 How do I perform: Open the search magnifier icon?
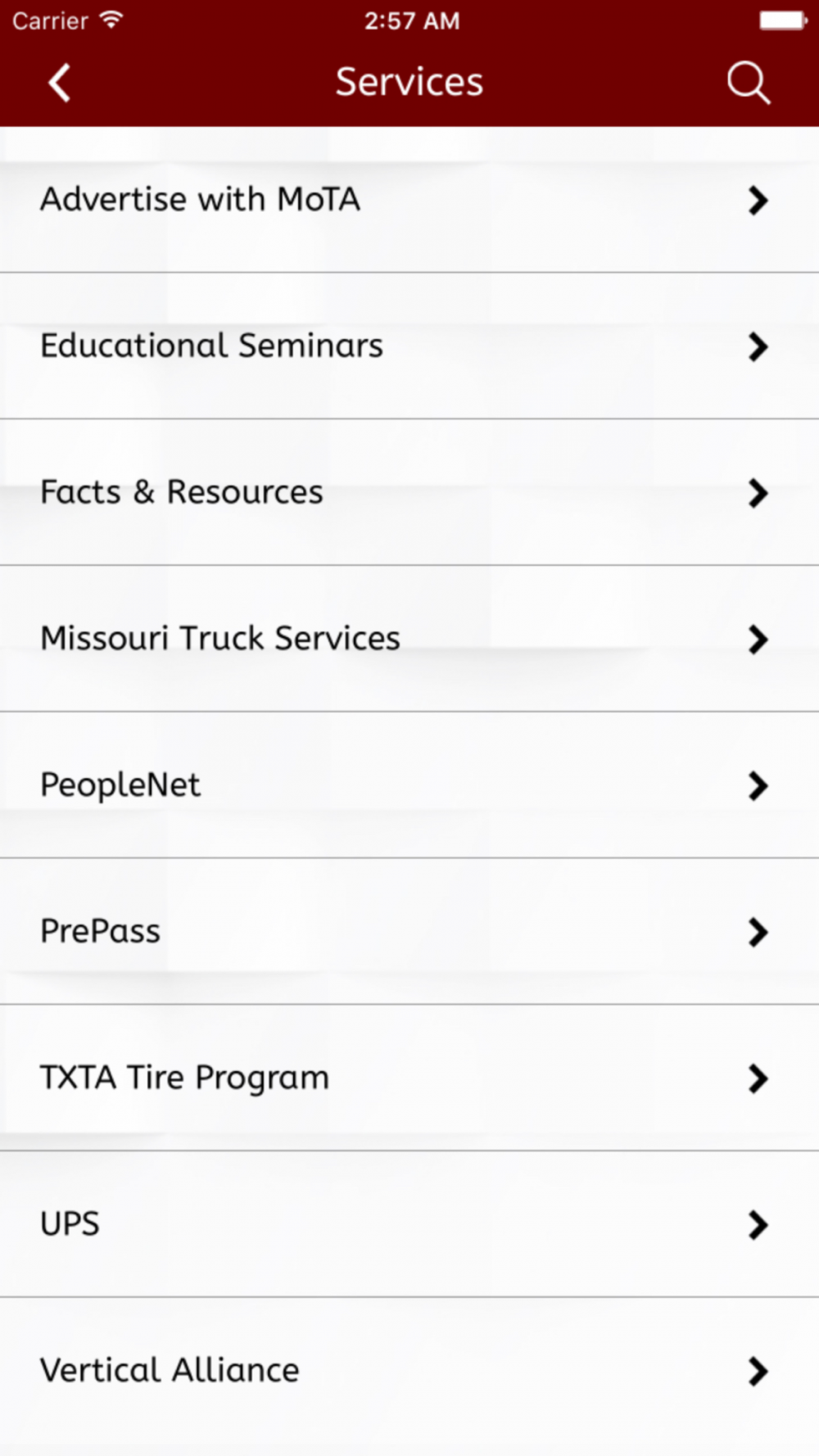pyautogui.click(x=749, y=83)
